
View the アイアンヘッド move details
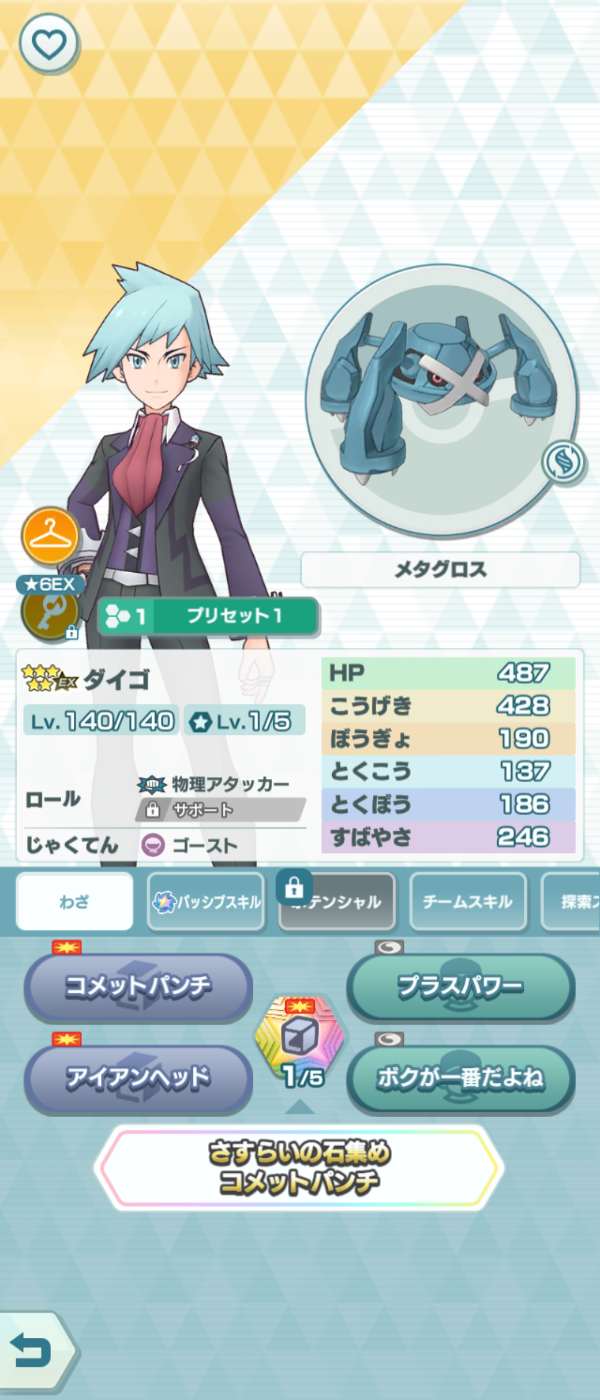(x=138, y=1079)
